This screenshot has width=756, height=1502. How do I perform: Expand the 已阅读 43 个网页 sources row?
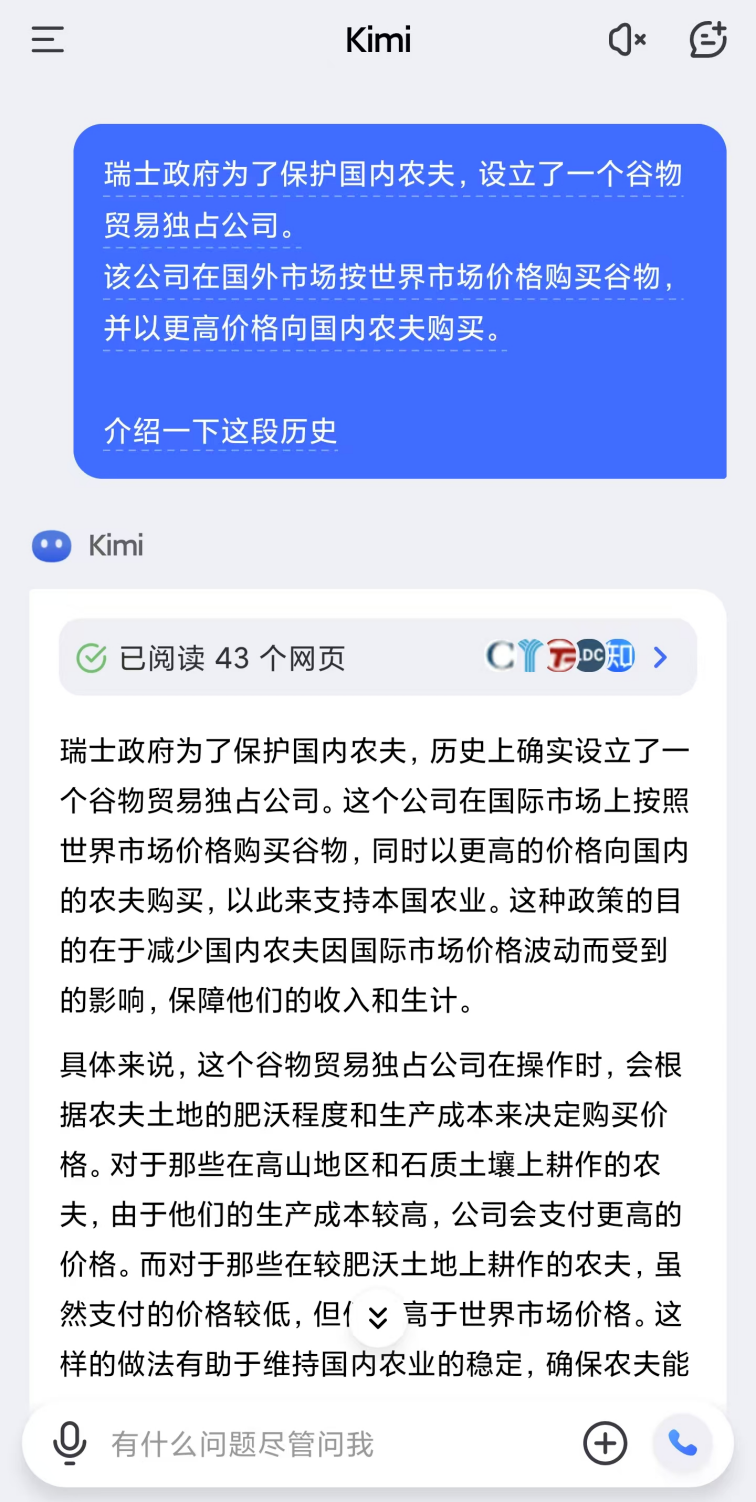[378, 657]
